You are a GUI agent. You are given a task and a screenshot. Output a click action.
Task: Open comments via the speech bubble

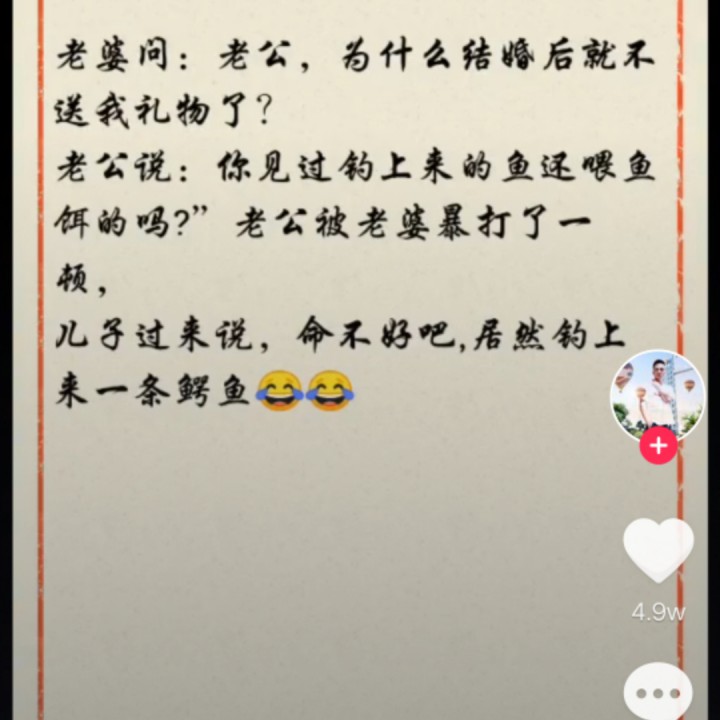coord(658,692)
